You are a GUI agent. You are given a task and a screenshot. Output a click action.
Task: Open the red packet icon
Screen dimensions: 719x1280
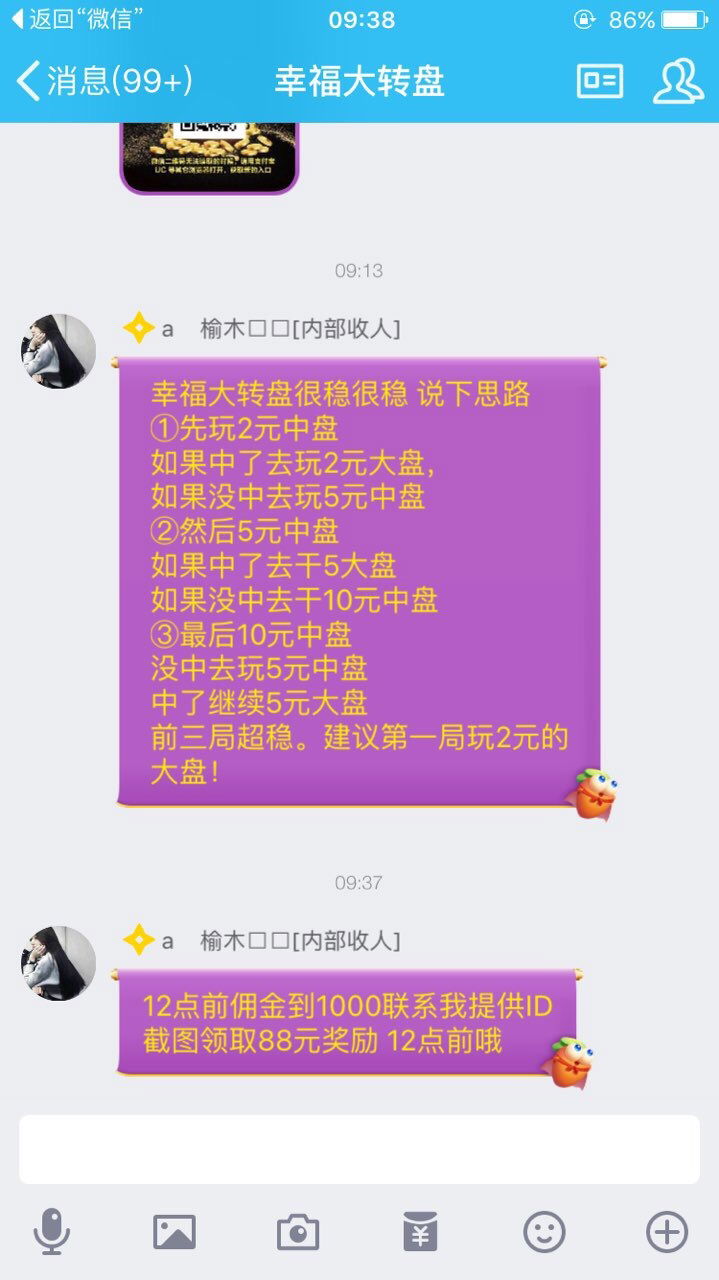point(420,1231)
